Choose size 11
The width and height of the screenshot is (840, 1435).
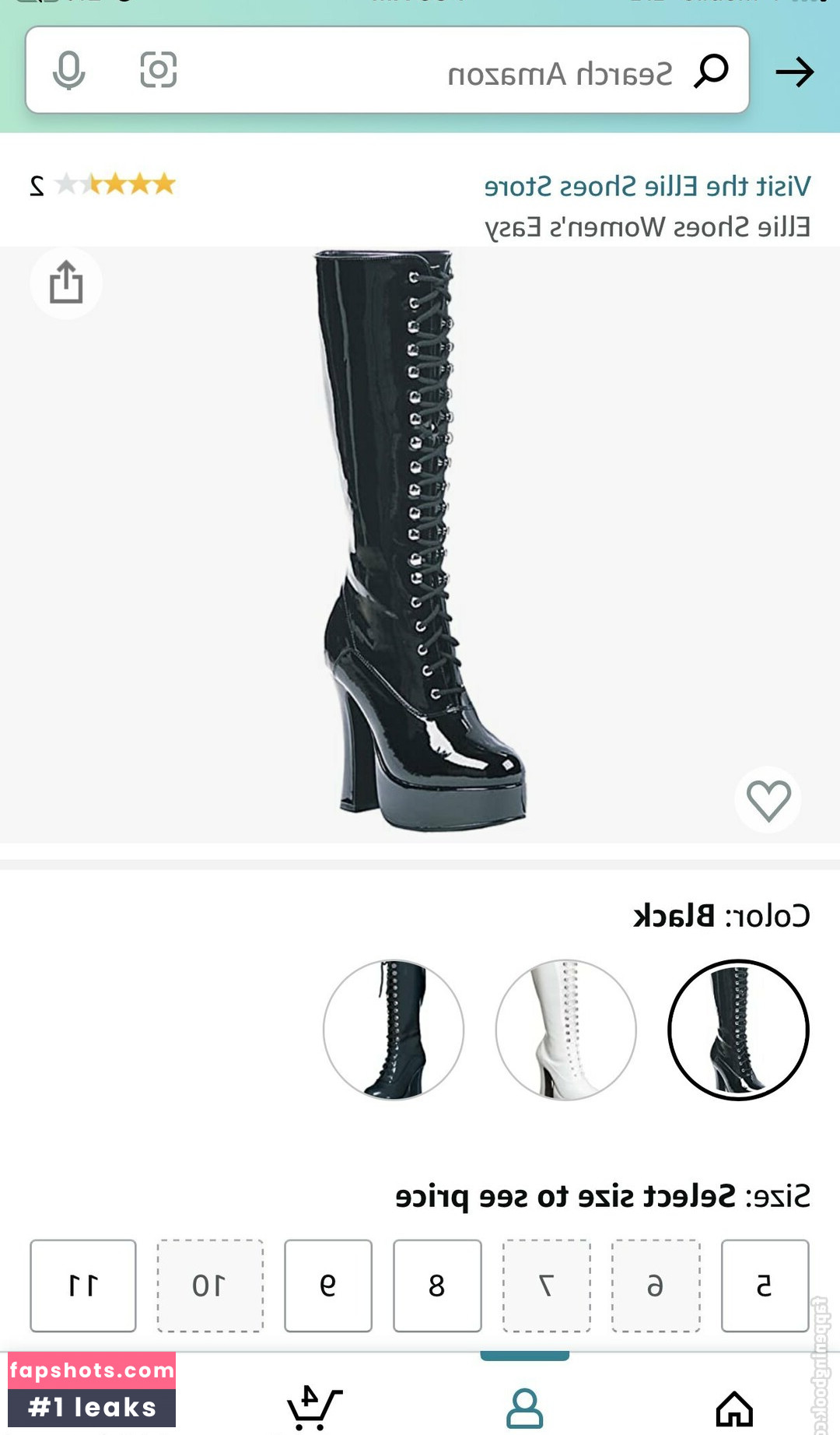pyautogui.click(x=83, y=1286)
